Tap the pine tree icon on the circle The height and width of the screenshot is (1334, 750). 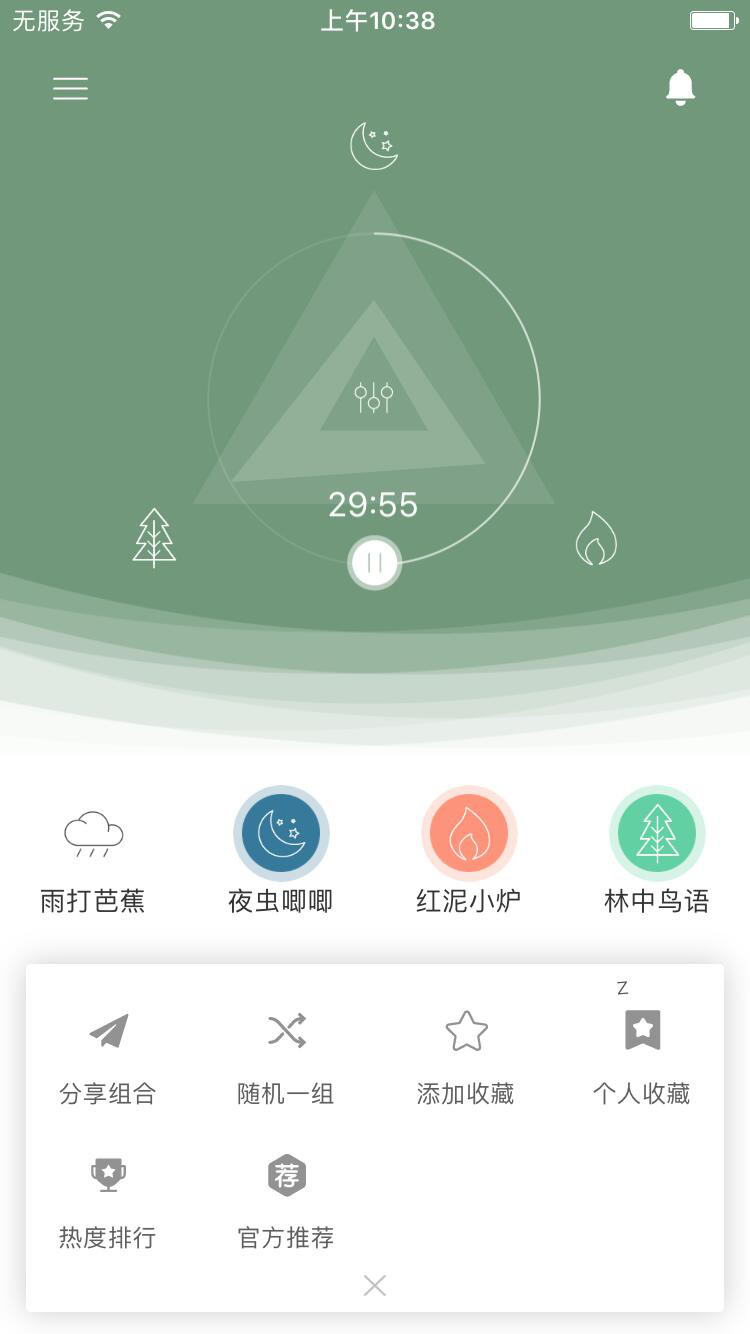154,538
